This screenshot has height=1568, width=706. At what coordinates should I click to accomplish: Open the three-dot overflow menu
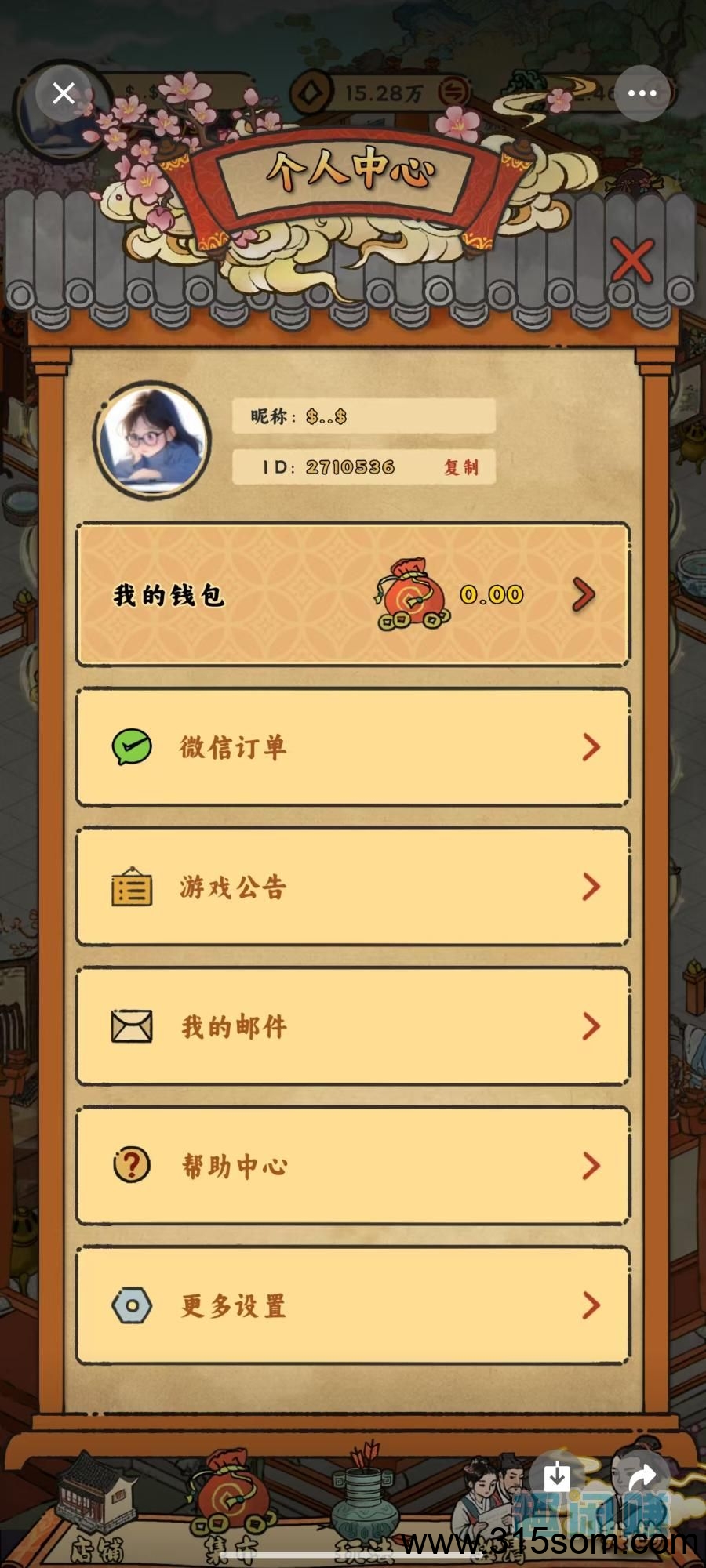point(642,93)
